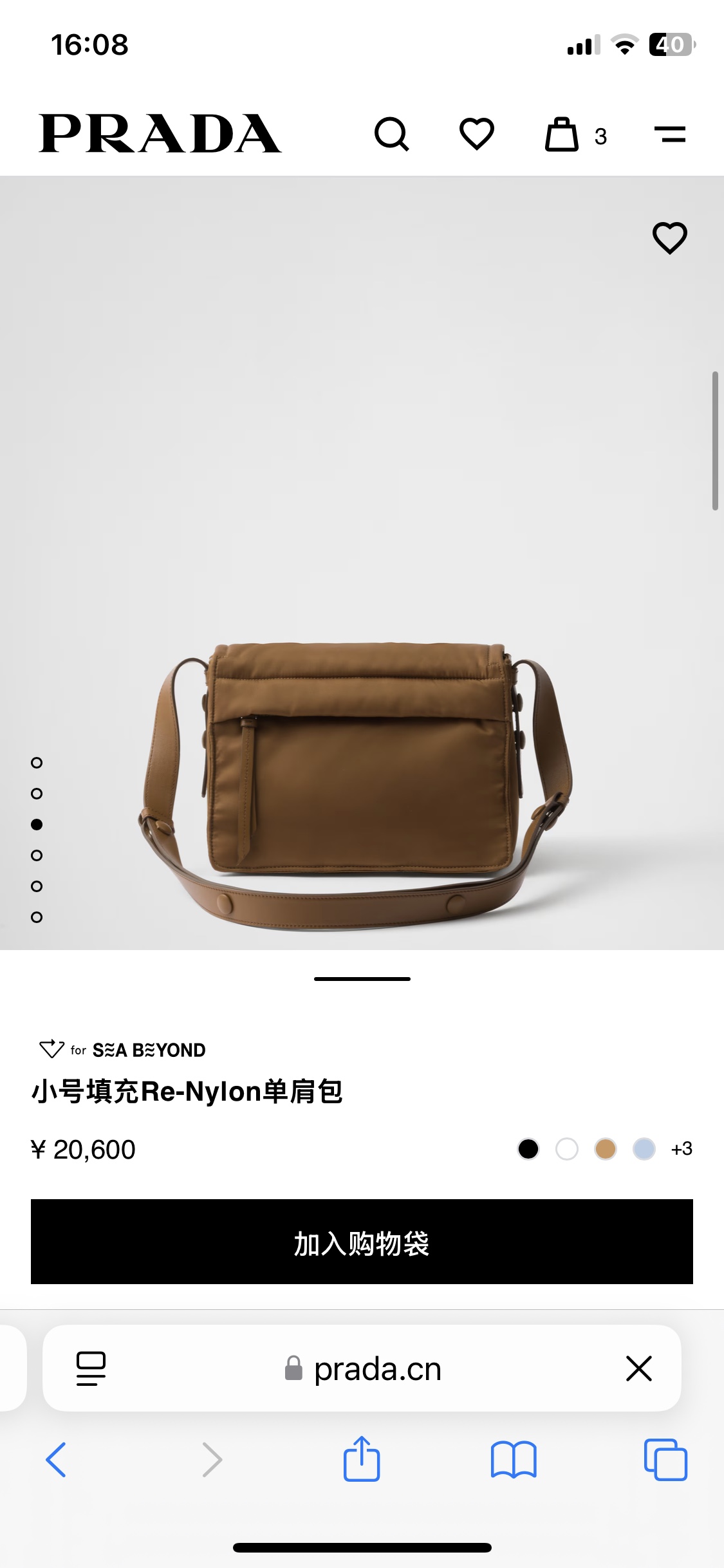Save this bag with the image heart
This screenshot has width=724, height=1568.
(x=670, y=238)
